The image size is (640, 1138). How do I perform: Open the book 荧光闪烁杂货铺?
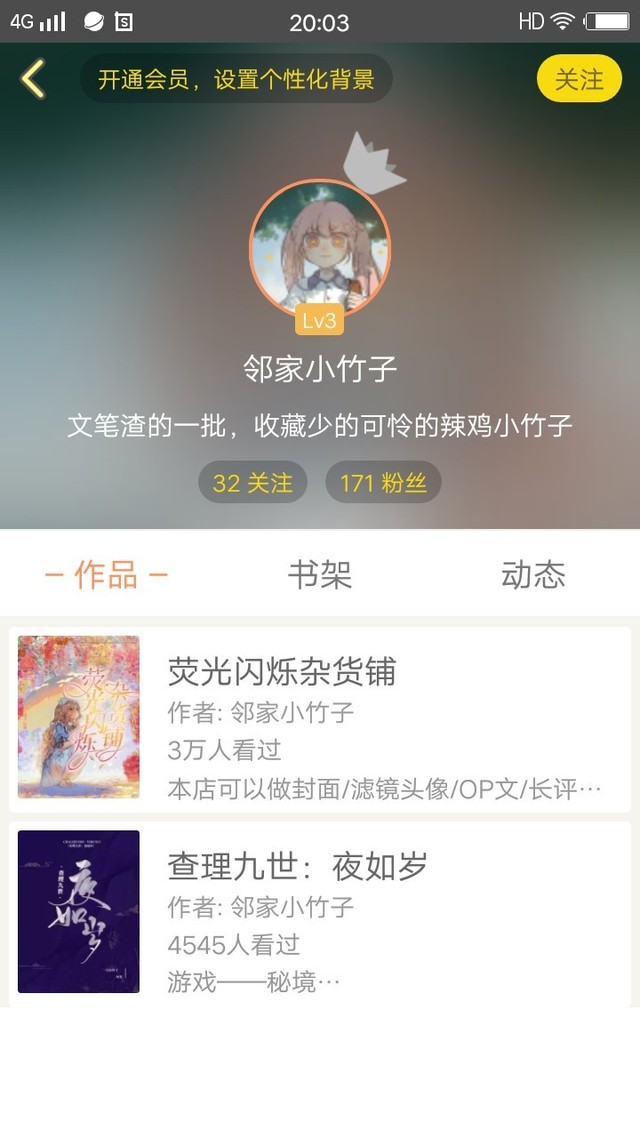(x=320, y=719)
